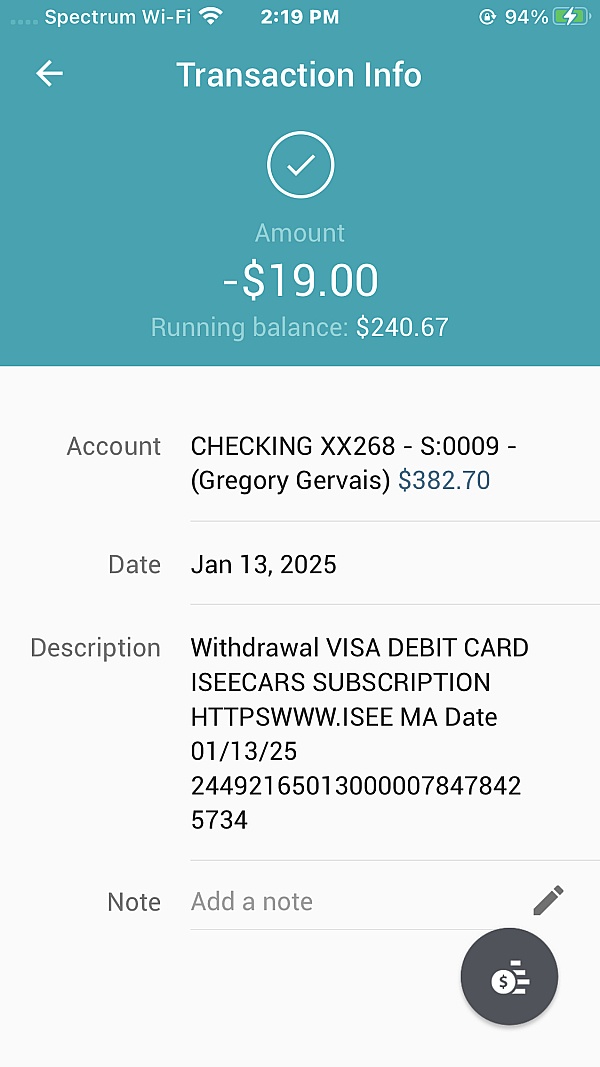Go back from Transaction Info
Image resolution: width=600 pixels, height=1067 pixels.
[x=50, y=73]
